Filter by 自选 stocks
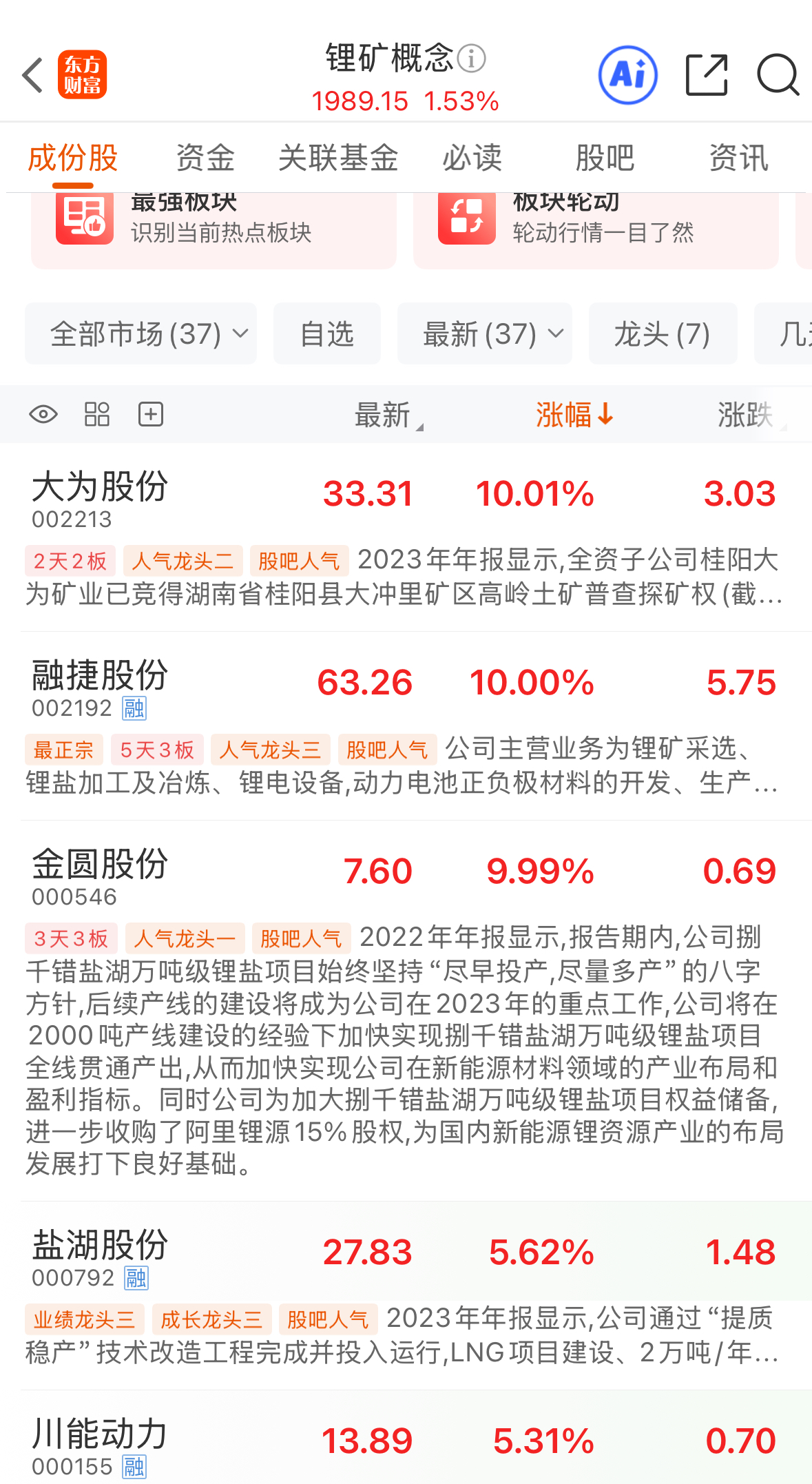The width and height of the screenshot is (812, 1484). tap(327, 334)
